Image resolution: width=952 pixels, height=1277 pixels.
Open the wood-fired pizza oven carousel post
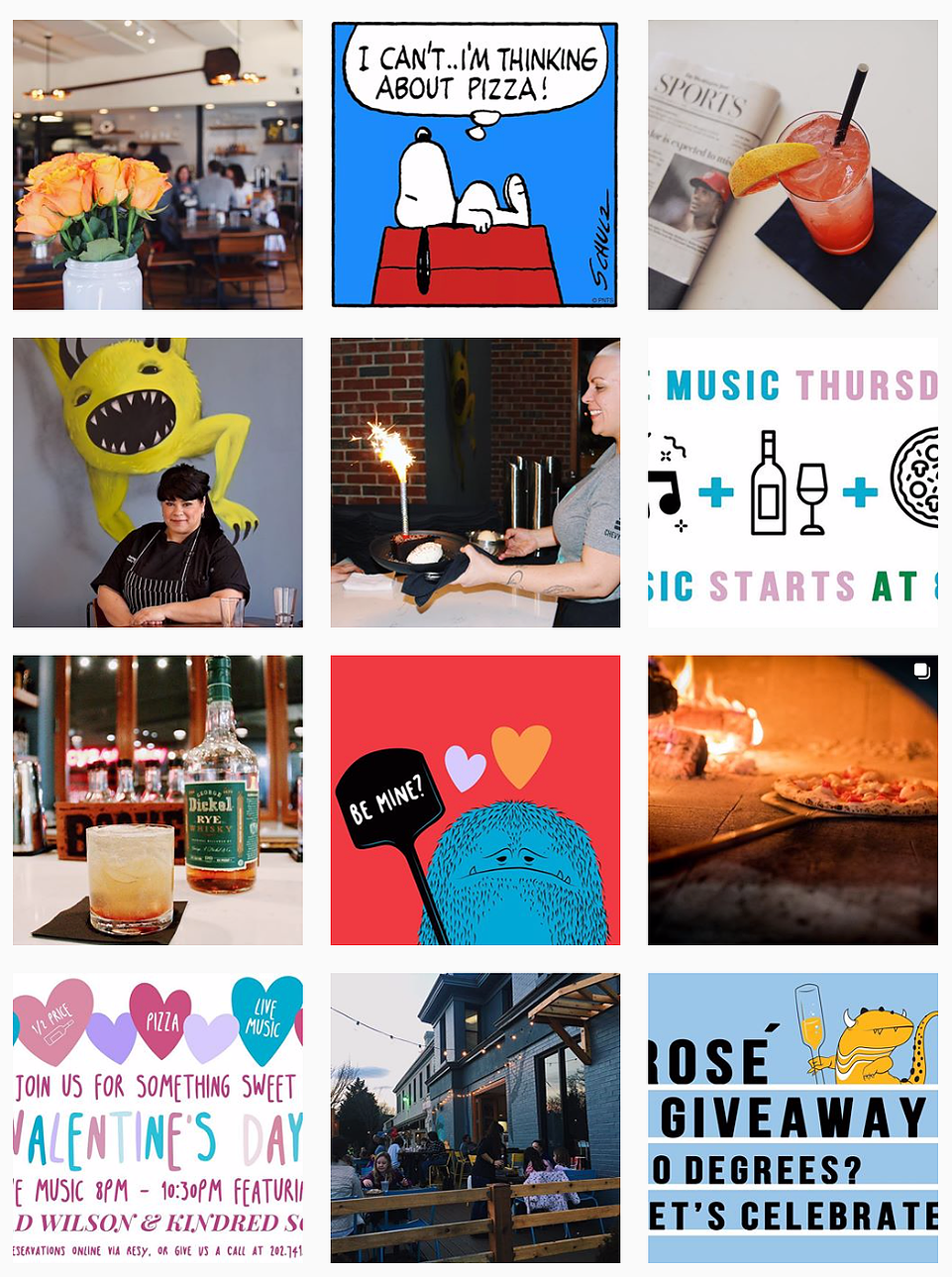point(793,799)
